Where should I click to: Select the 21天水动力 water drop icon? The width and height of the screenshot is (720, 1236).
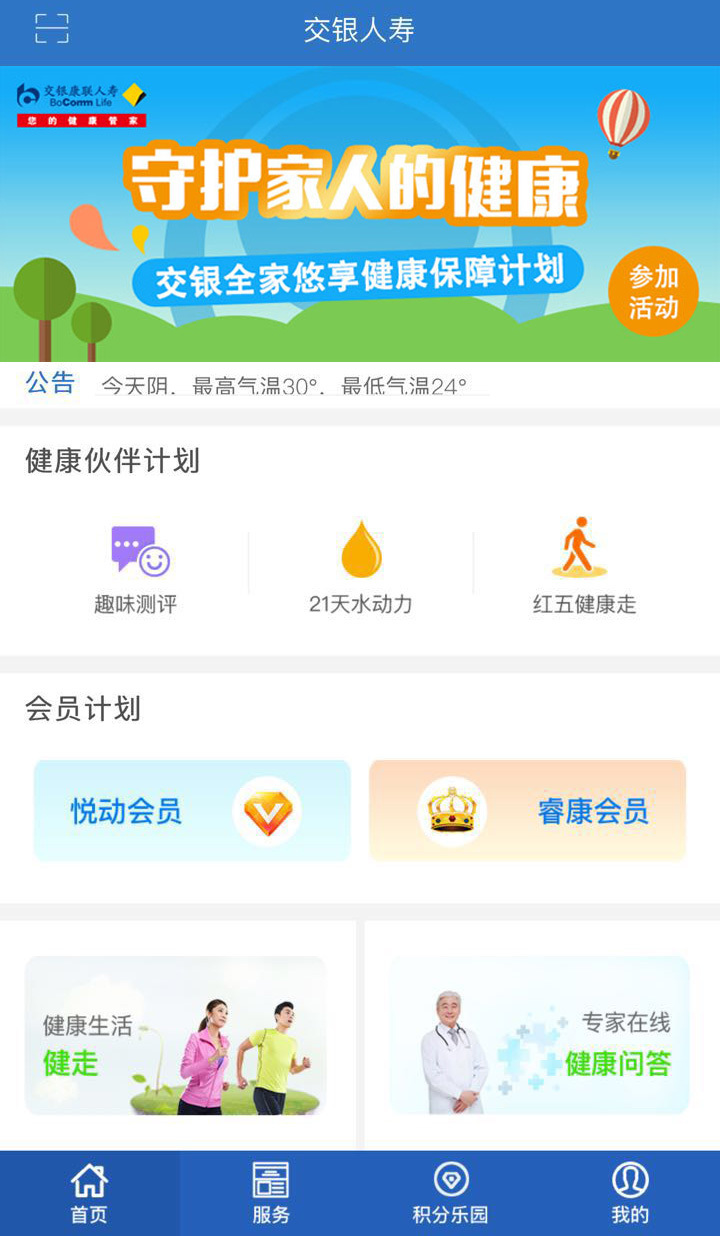click(360, 551)
